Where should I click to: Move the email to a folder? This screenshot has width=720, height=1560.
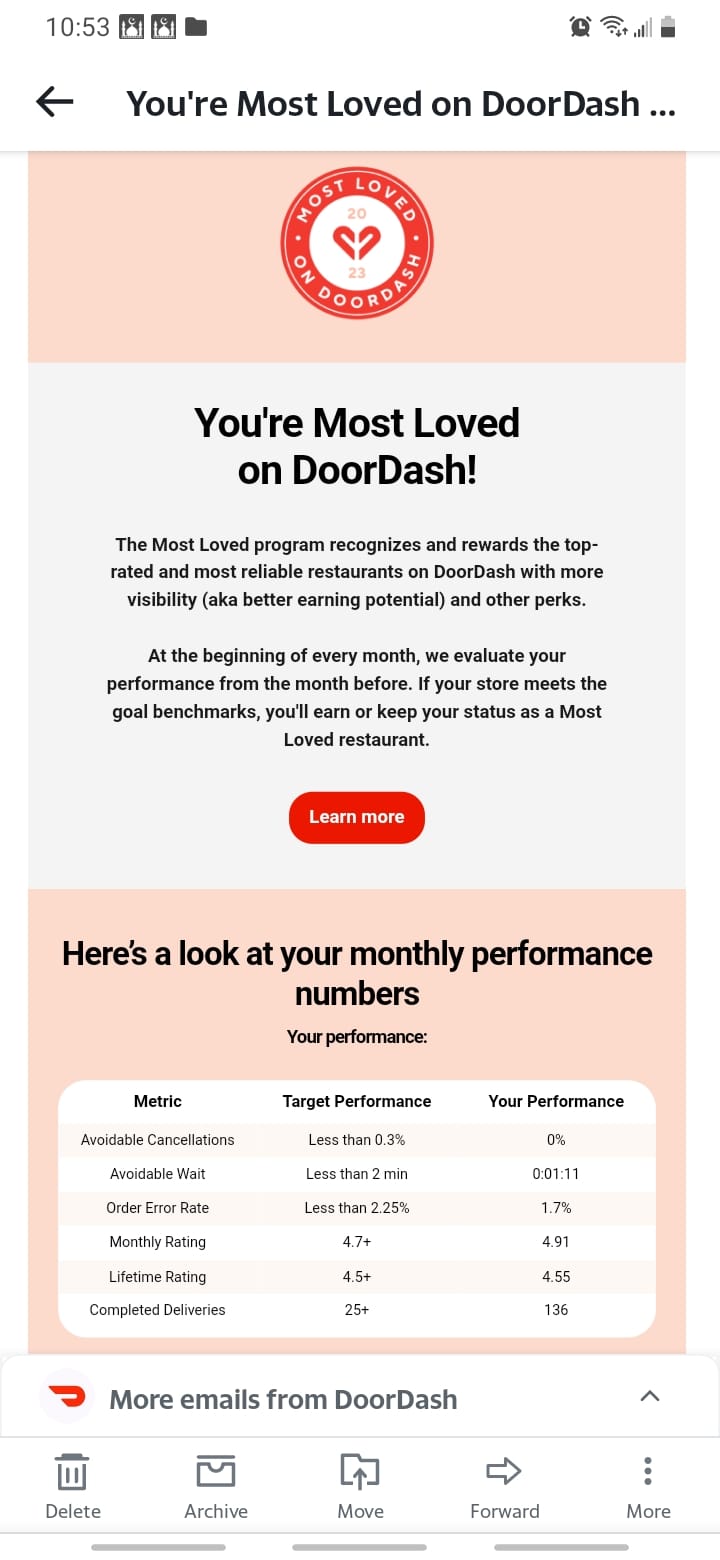pyautogui.click(x=360, y=1484)
